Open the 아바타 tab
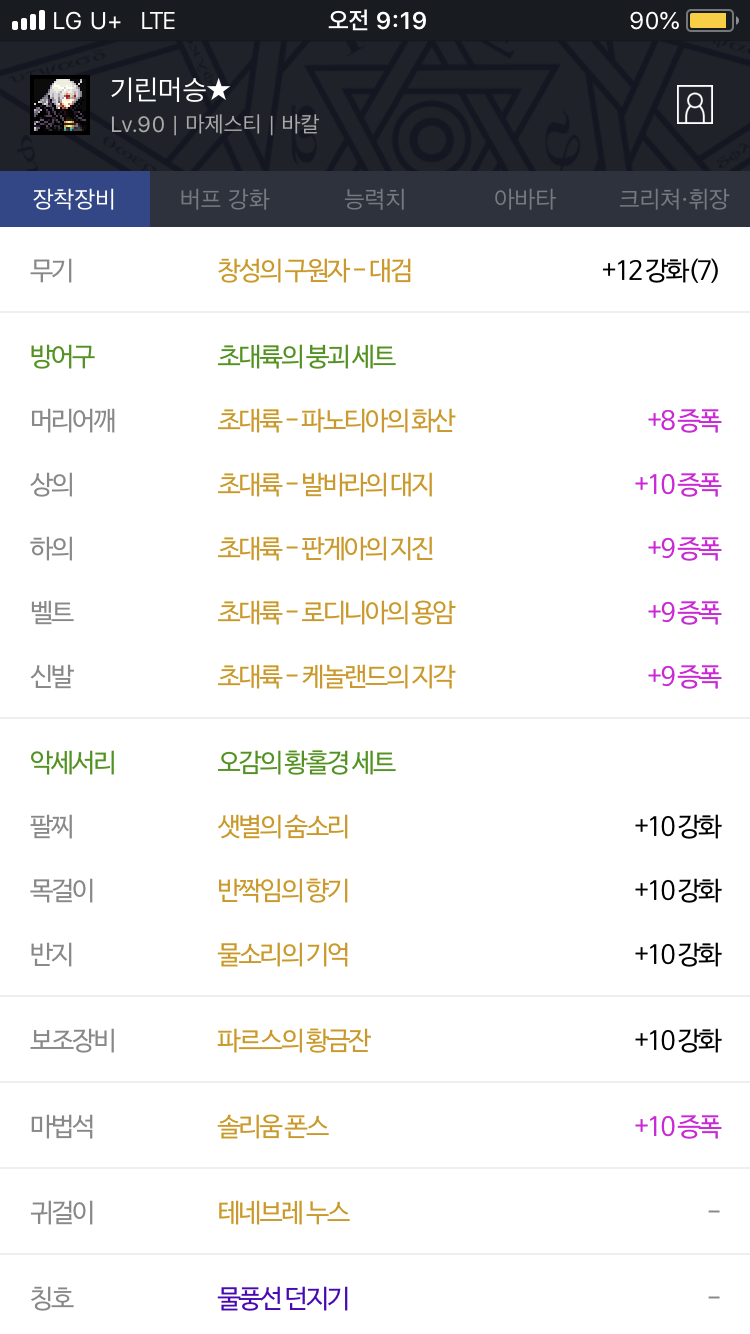Screen dimensions: 750x1334 525,199
